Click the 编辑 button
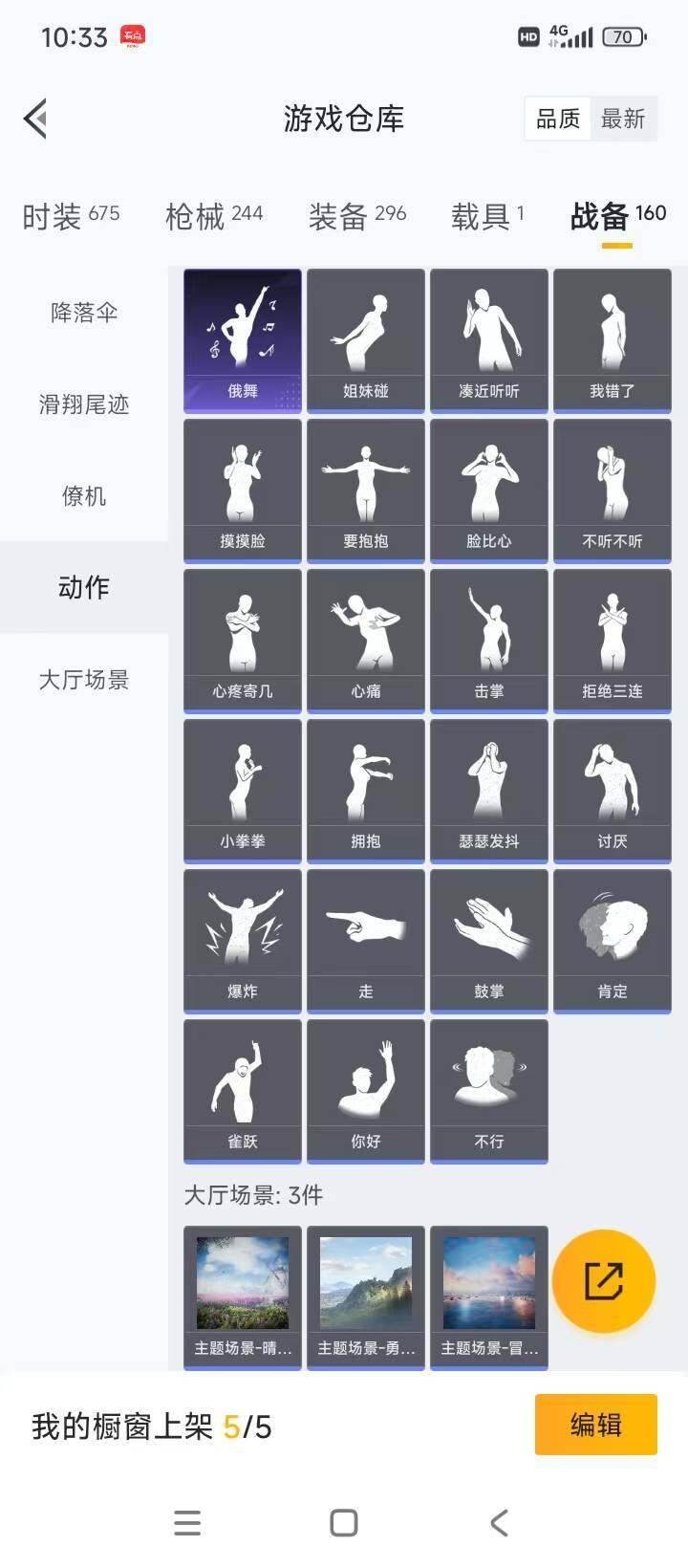 tap(595, 1425)
